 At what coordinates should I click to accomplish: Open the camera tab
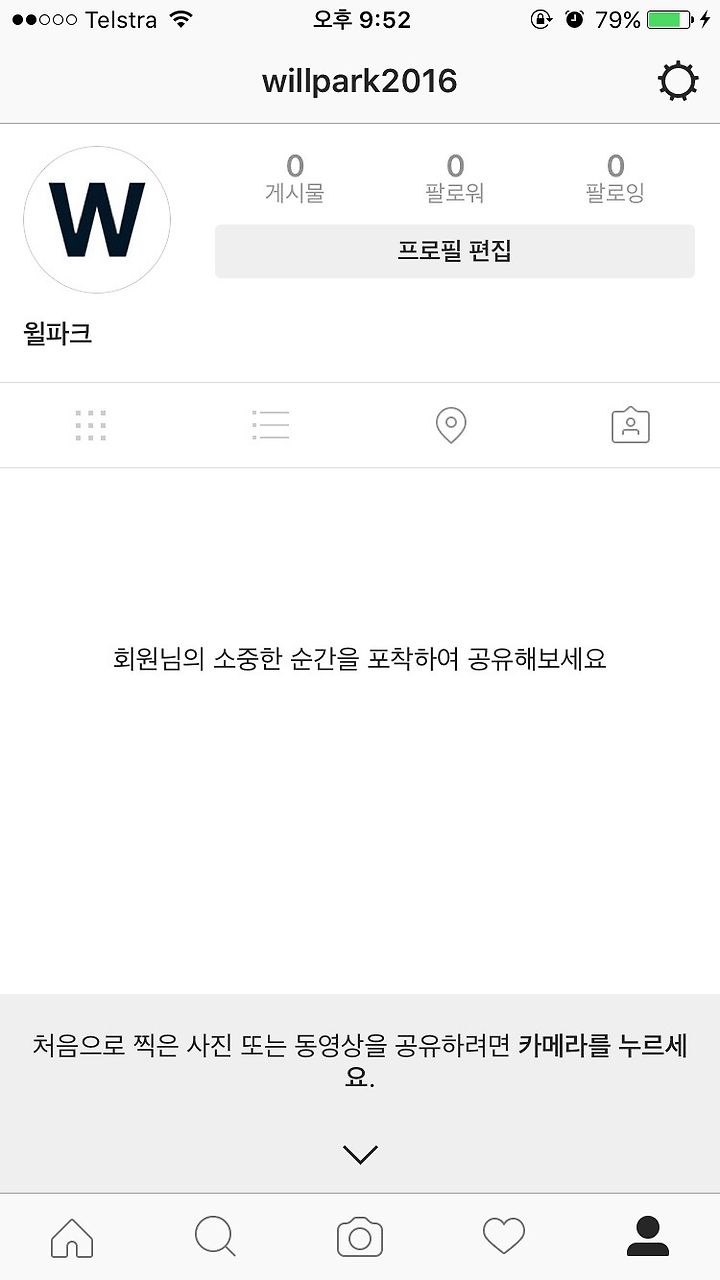pyautogui.click(x=360, y=1237)
